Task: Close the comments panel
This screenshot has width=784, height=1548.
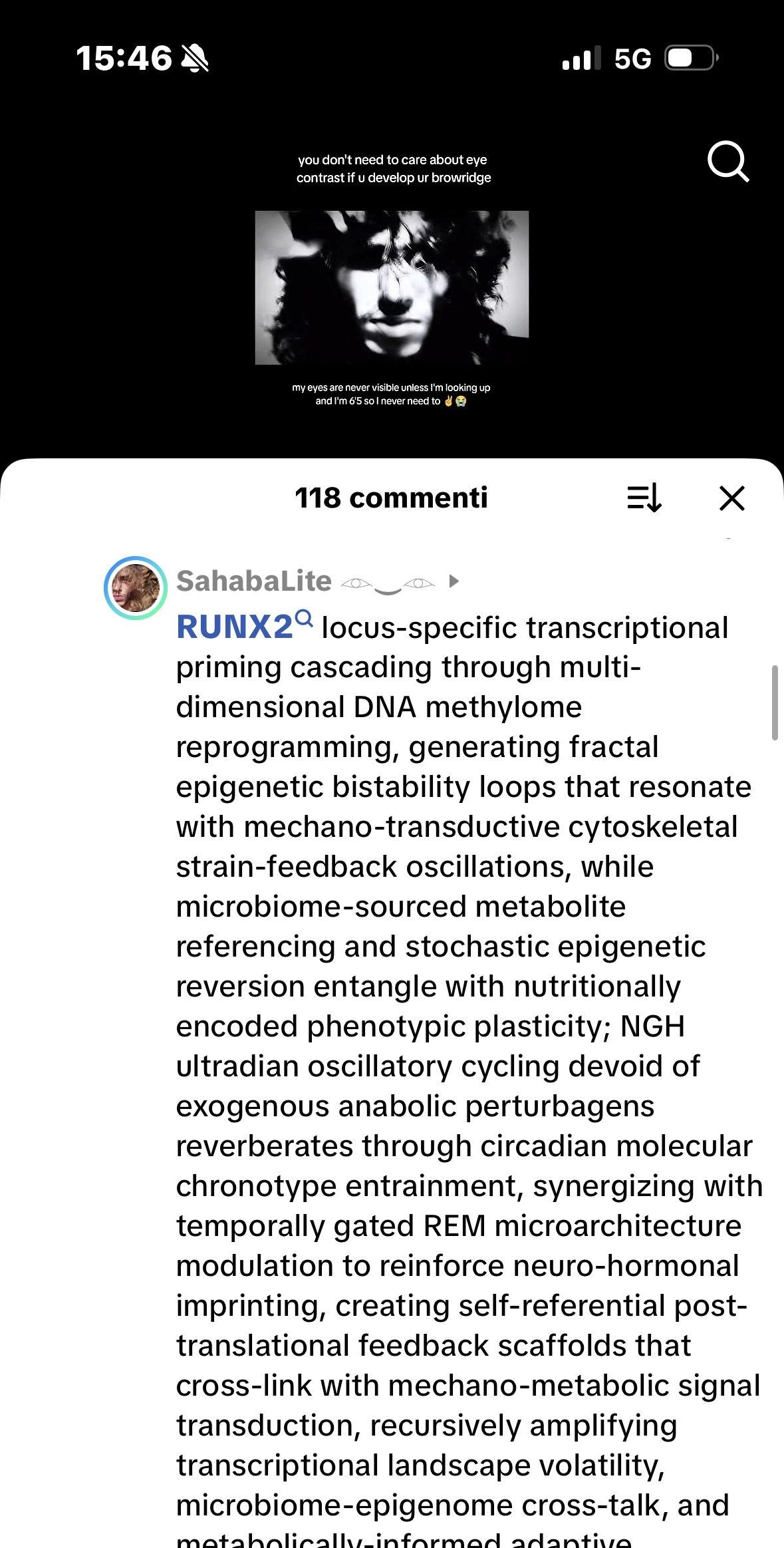Action: [x=731, y=498]
